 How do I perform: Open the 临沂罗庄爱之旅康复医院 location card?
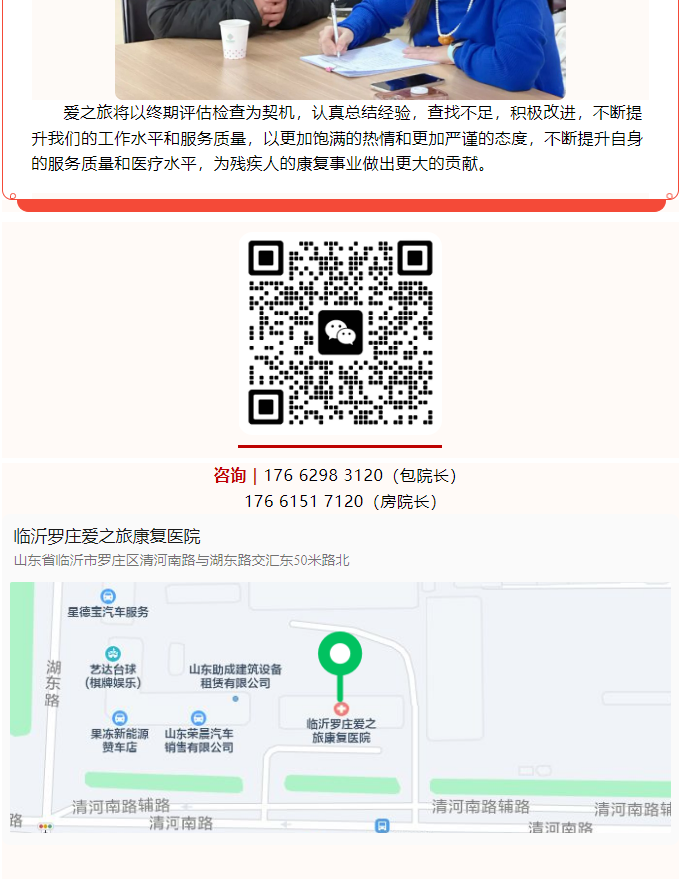pyautogui.click(x=107, y=536)
